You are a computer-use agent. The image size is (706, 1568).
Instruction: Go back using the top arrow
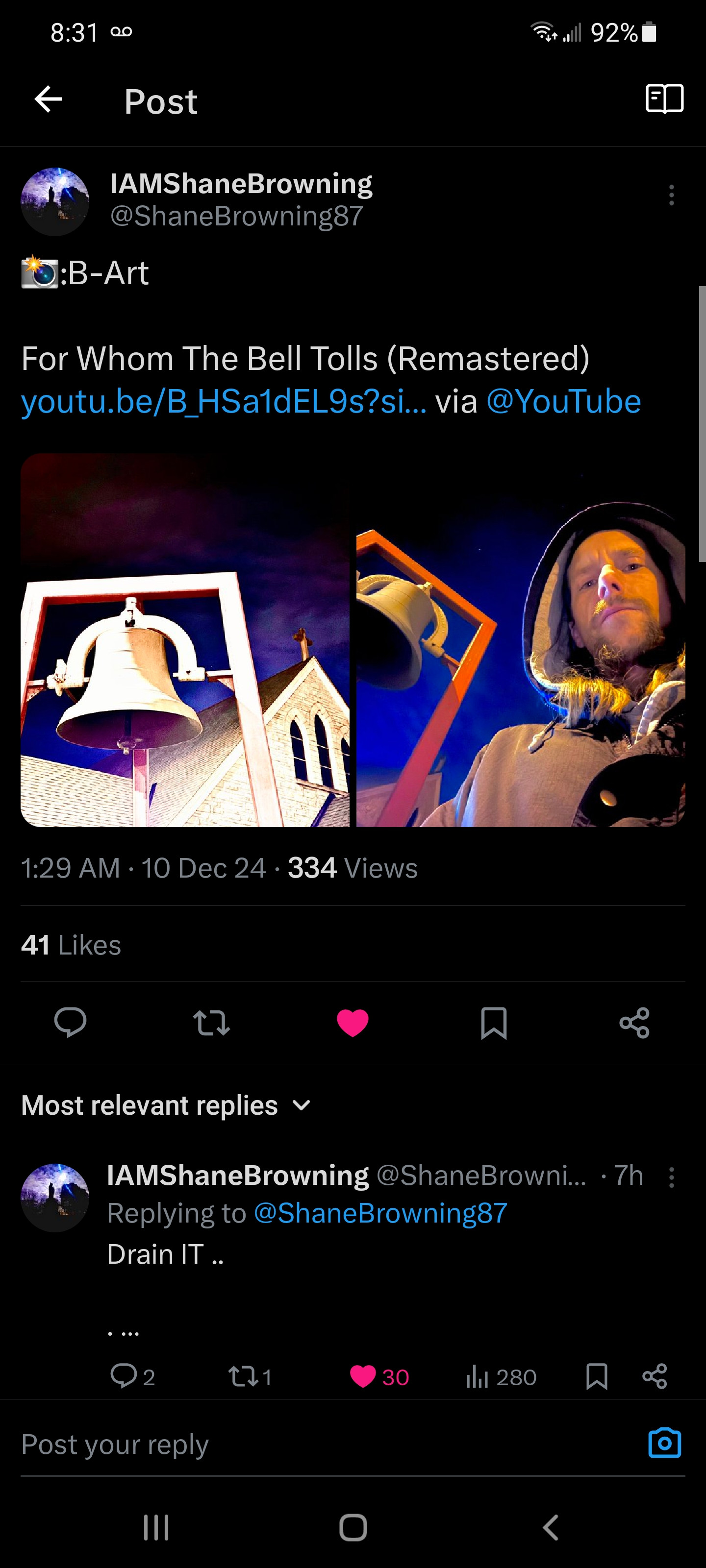(49, 99)
